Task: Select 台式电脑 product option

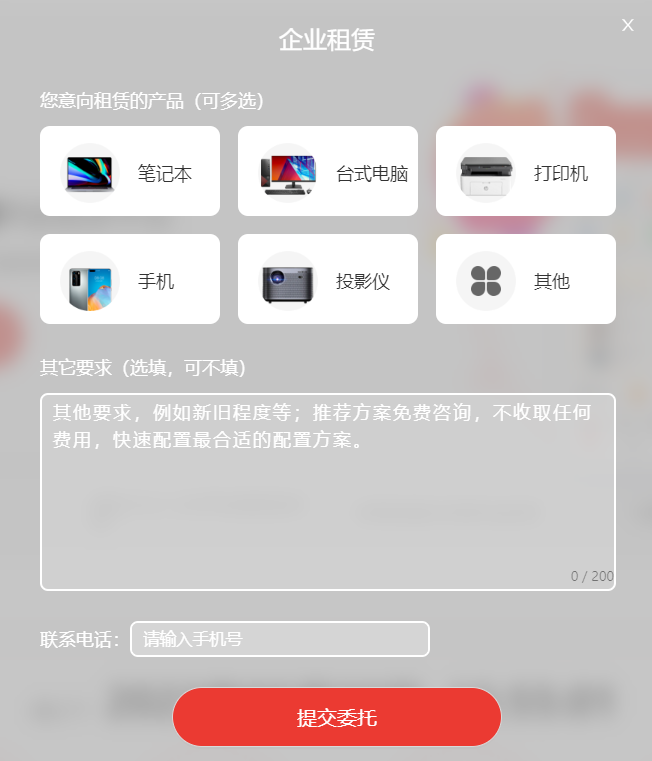Action: pos(328,171)
